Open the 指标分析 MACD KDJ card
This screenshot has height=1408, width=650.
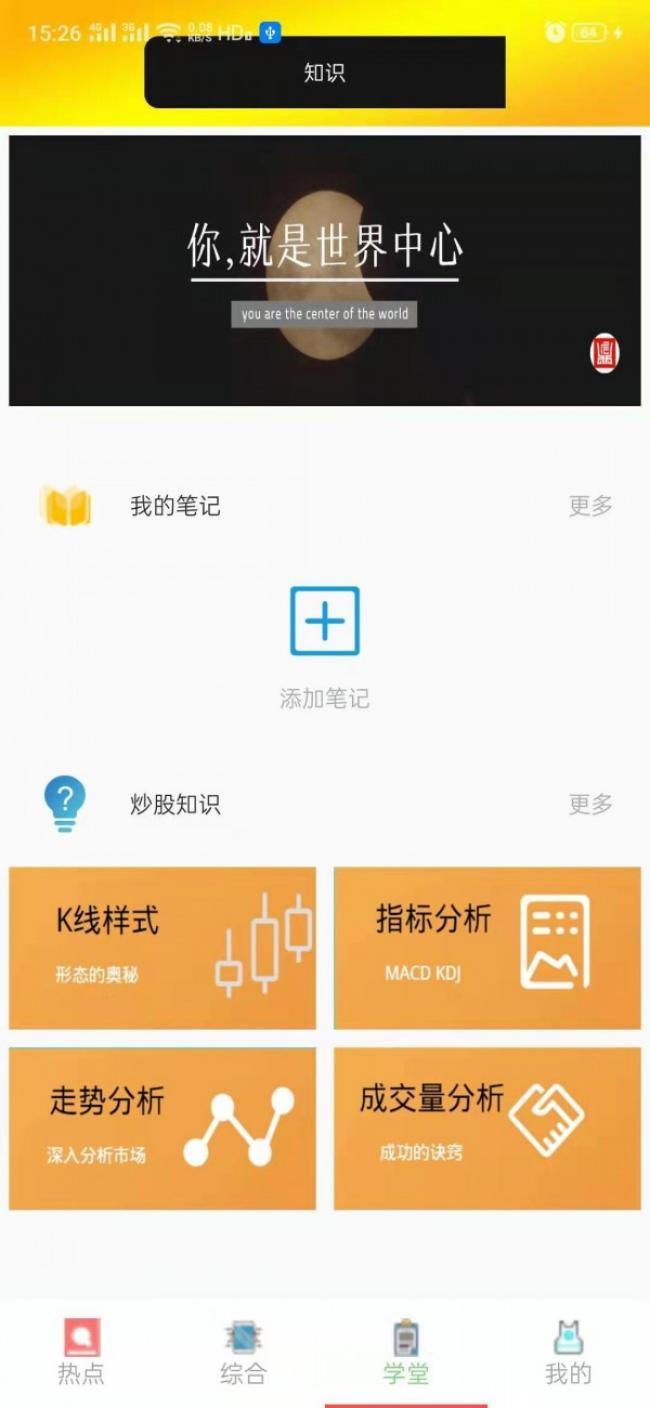coord(487,948)
